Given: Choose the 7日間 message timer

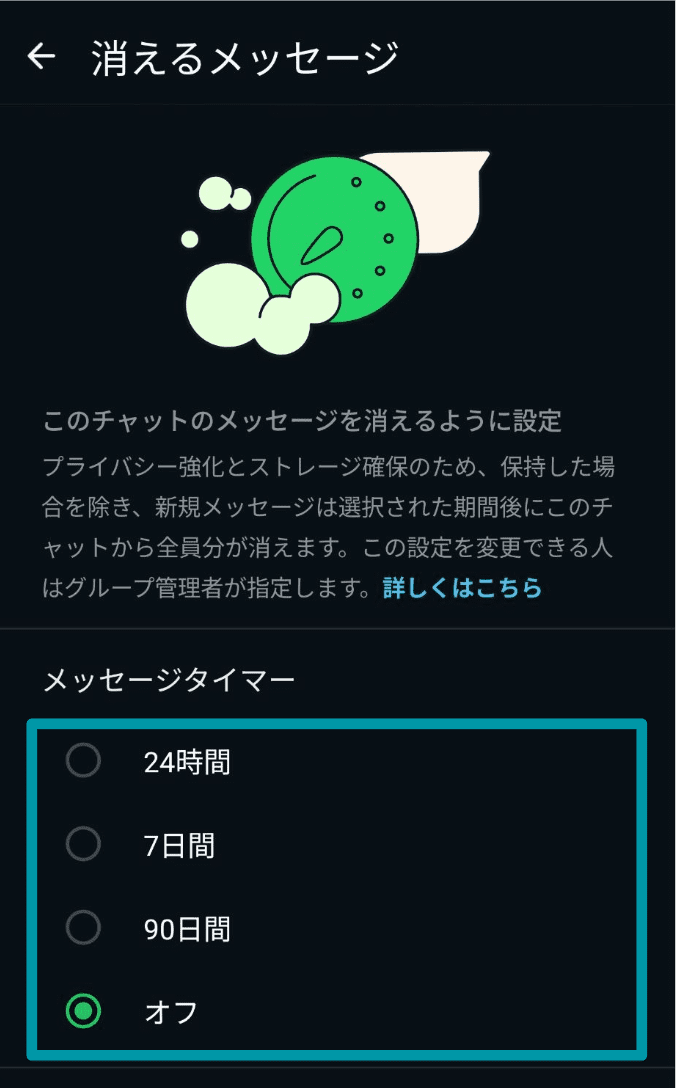Looking at the screenshot, I should pos(84,846).
